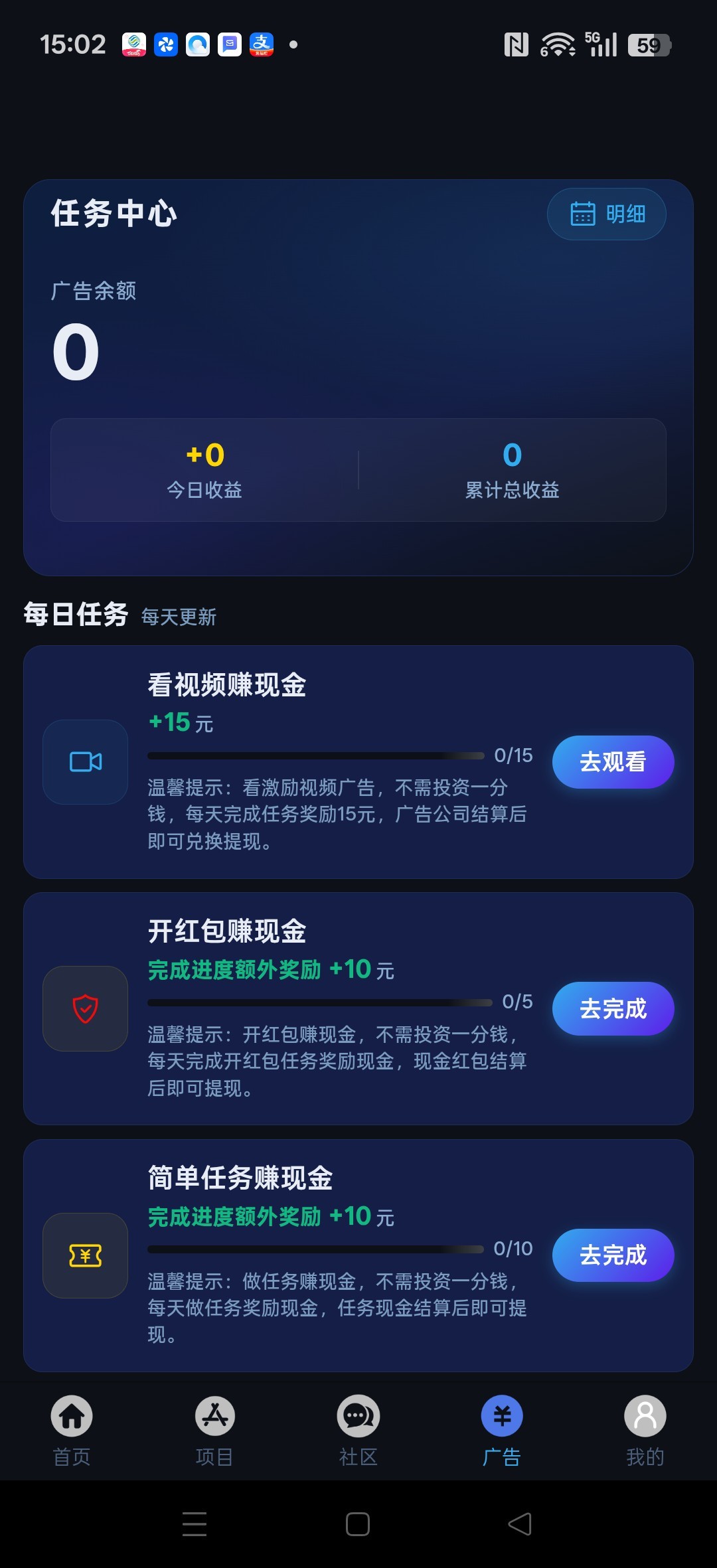Click the calendar icon inside the 明细 button
717x1568 pixels.
(x=582, y=213)
